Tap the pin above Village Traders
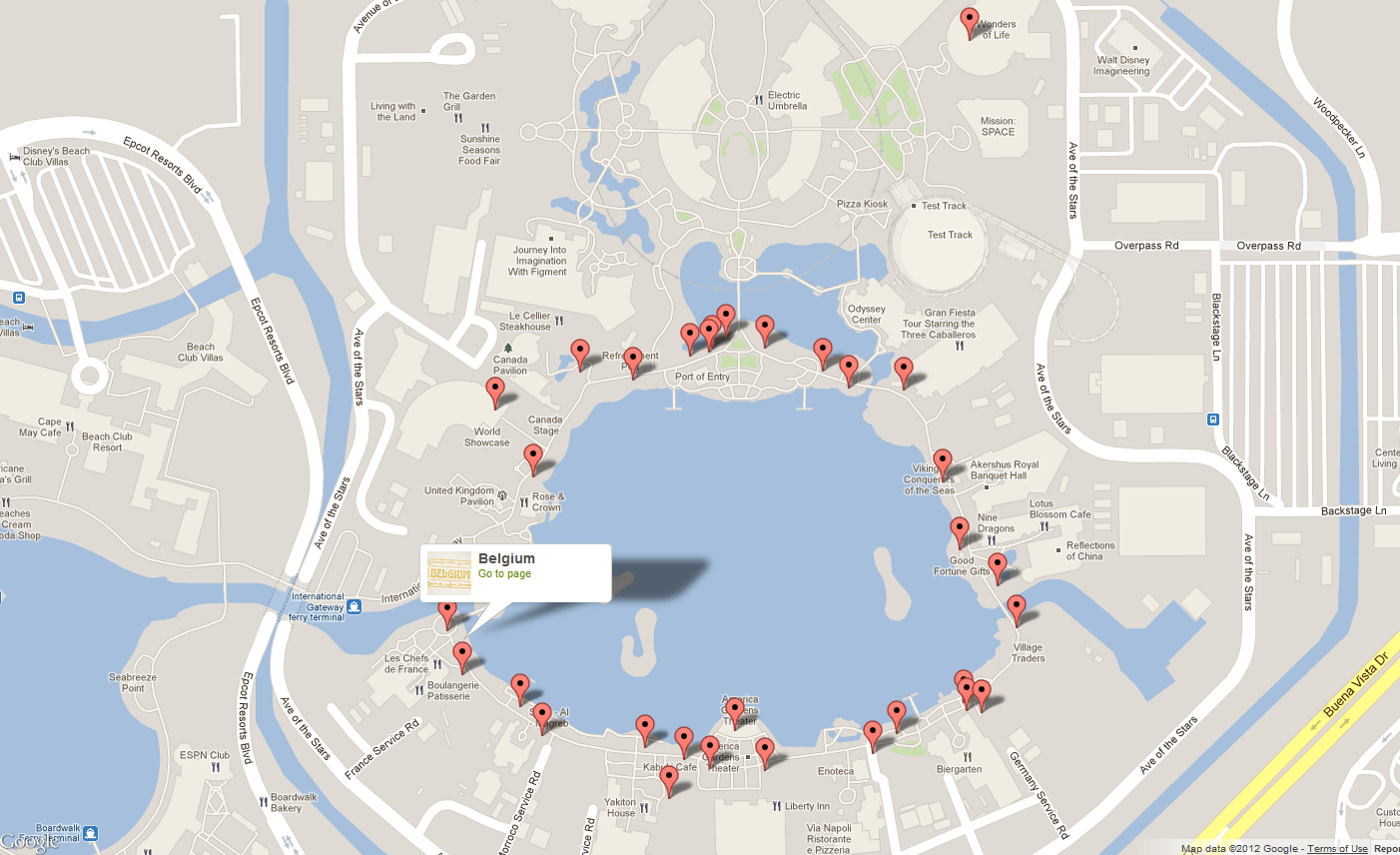This screenshot has width=1400, height=855. tap(1016, 608)
